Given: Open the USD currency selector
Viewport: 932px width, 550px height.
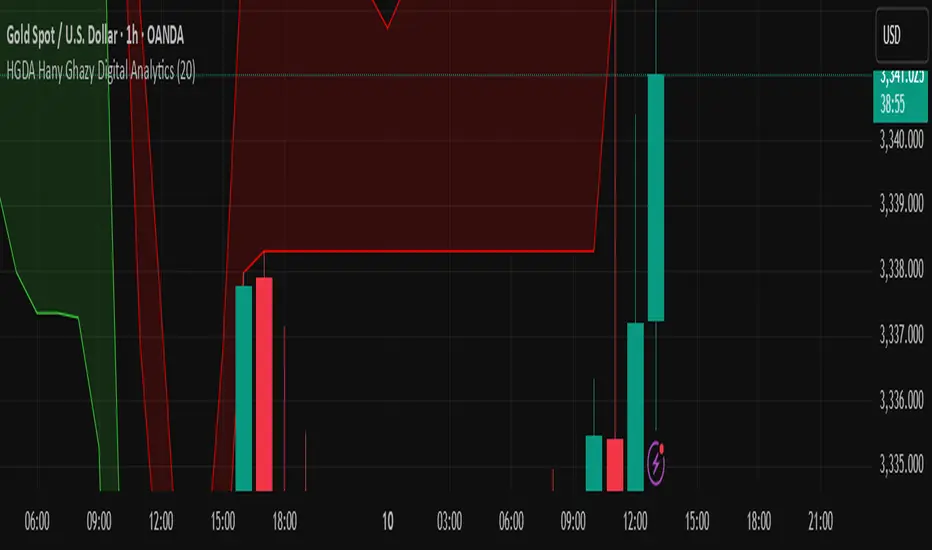Looking at the screenshot, I should point(893,35).
